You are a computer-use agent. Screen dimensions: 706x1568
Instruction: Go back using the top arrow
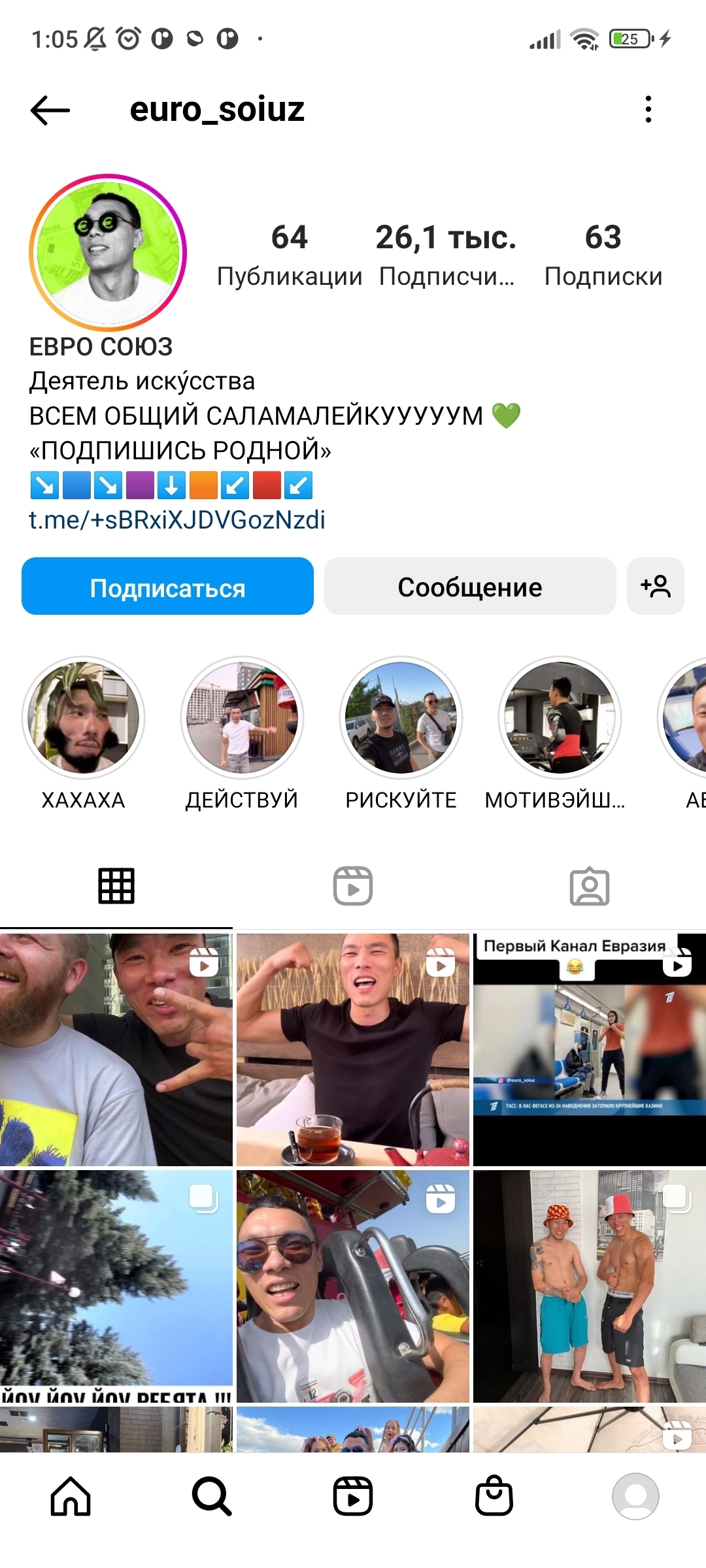50,110
